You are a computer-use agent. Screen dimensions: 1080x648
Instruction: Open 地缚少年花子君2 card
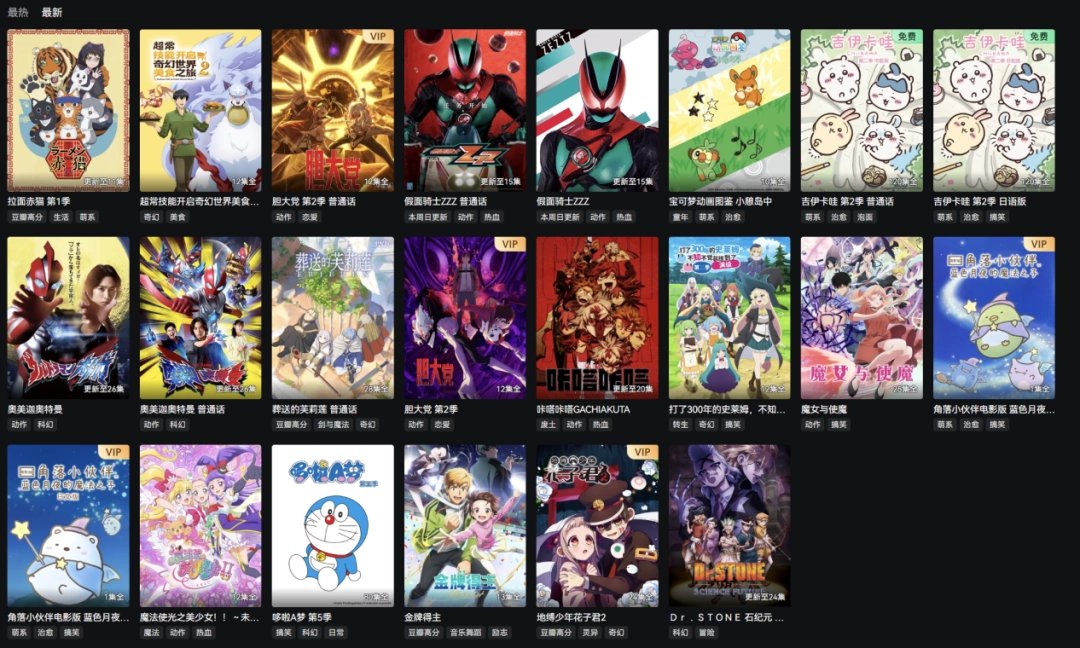pyautogui.click(x=596, y=525)
